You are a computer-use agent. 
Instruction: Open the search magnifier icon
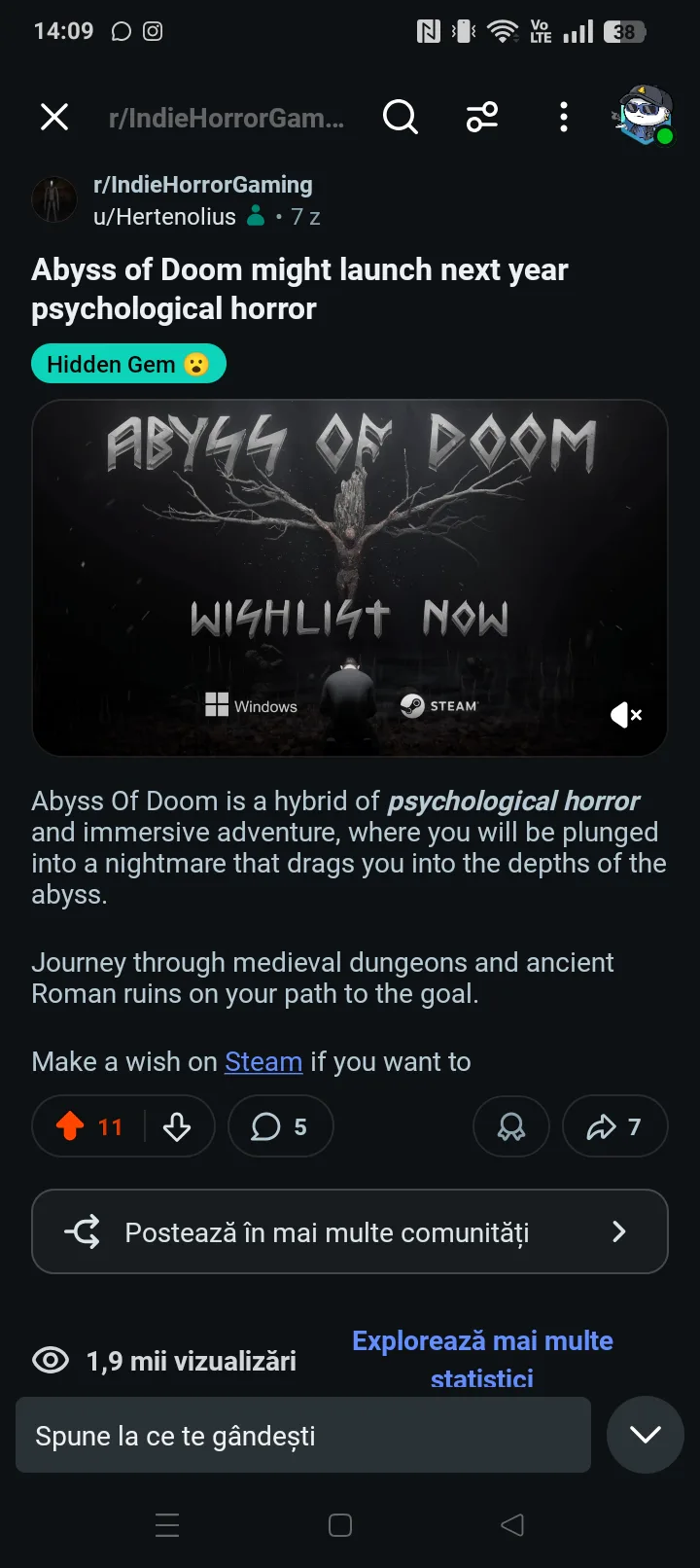400,118
